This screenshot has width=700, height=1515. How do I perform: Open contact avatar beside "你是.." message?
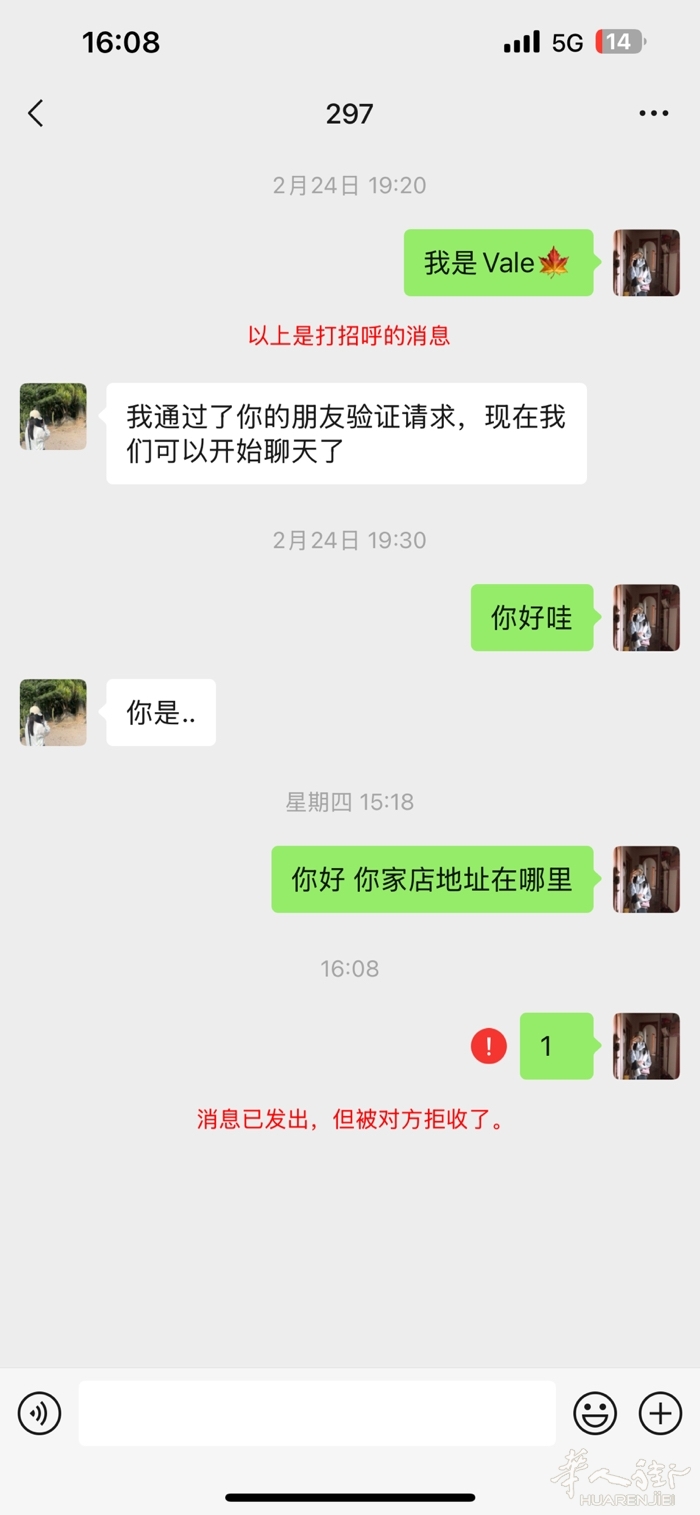53,712
